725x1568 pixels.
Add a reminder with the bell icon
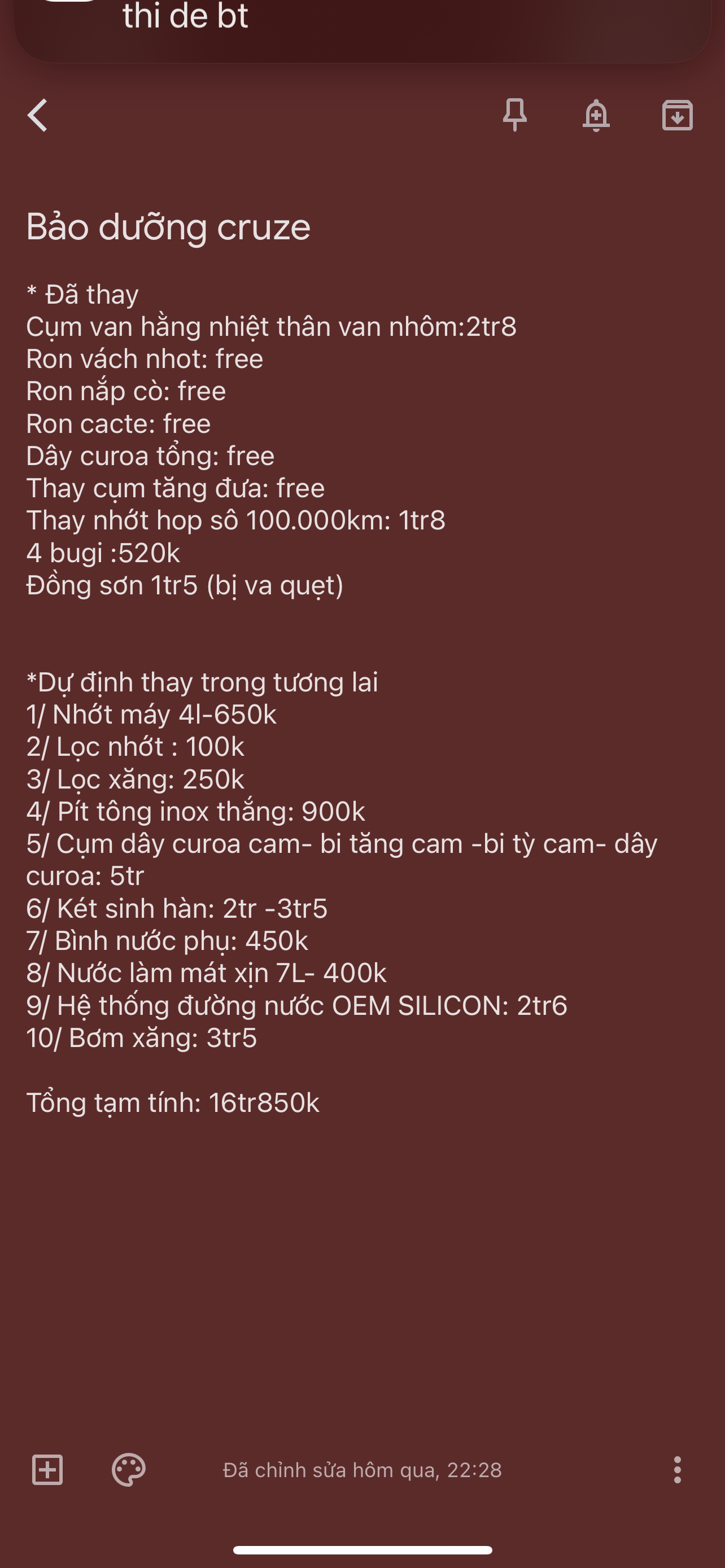coord(596,115)
